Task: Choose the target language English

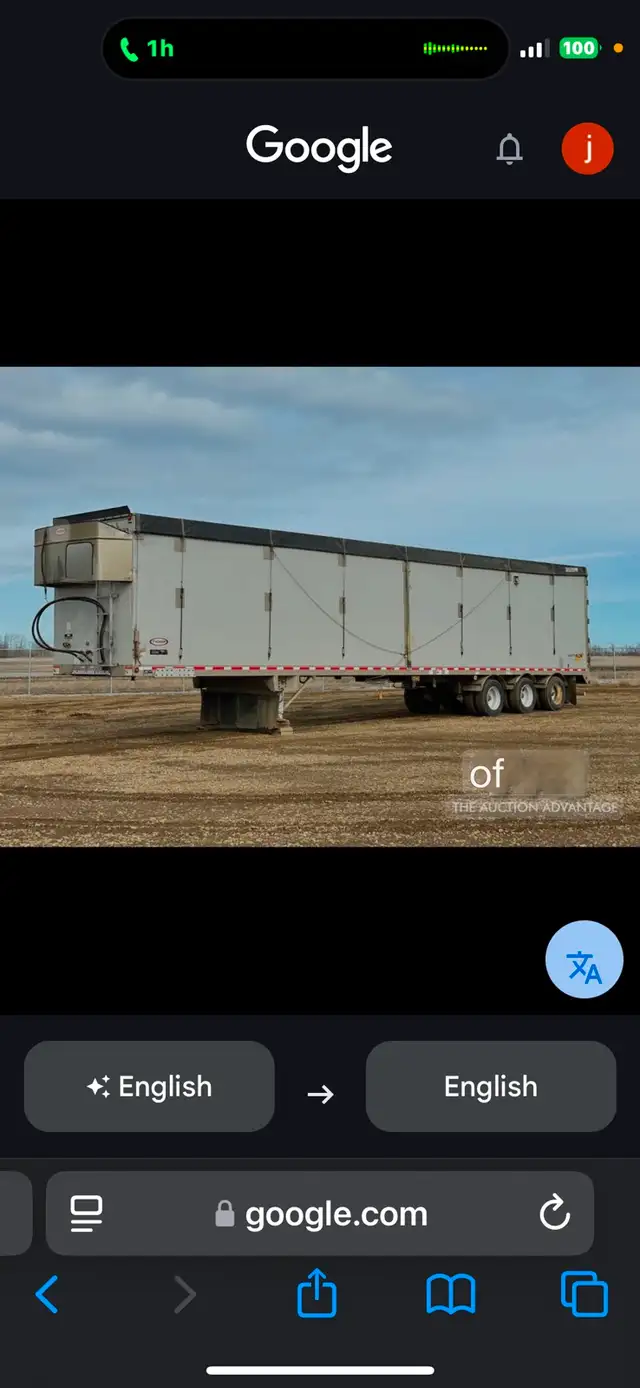Action: pos(491,1087)
